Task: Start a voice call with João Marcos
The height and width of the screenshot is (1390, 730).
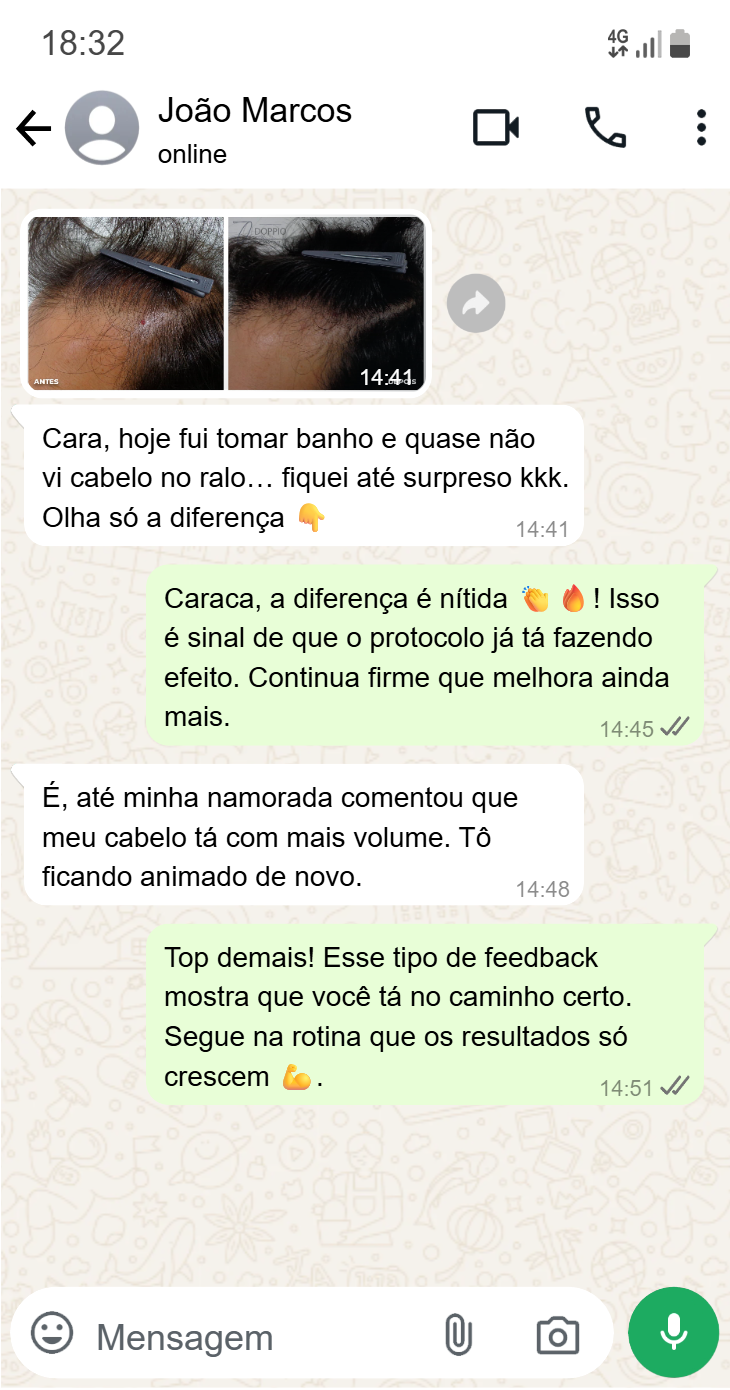Action: [x=605, y=128]
